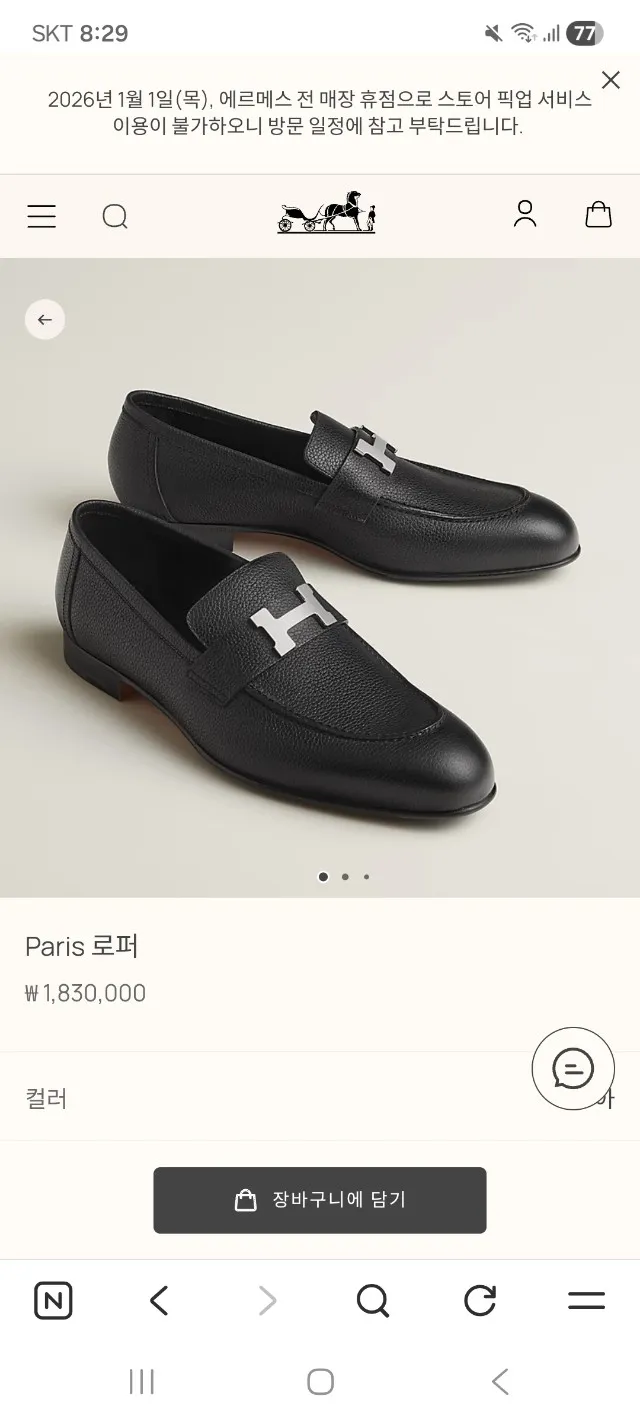
Task: Open the browser's more menu
Action: click(x=586, y=1301)
